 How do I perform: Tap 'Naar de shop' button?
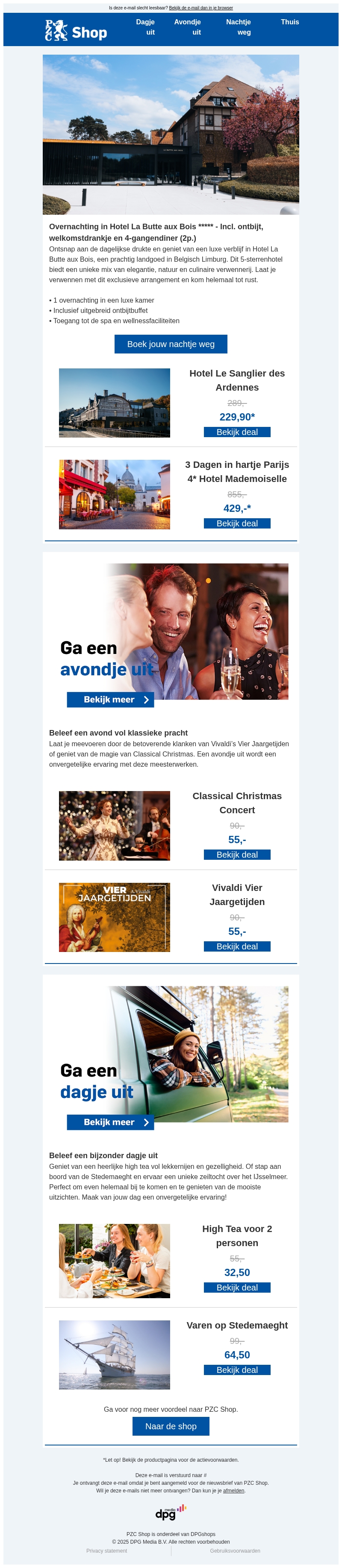point(171,1426)
